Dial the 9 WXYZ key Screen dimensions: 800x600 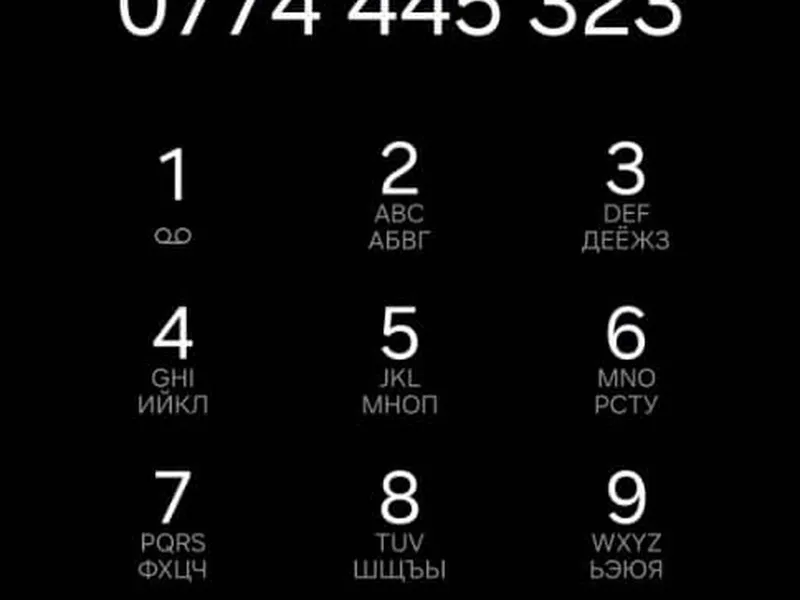[x=626, y=525]
